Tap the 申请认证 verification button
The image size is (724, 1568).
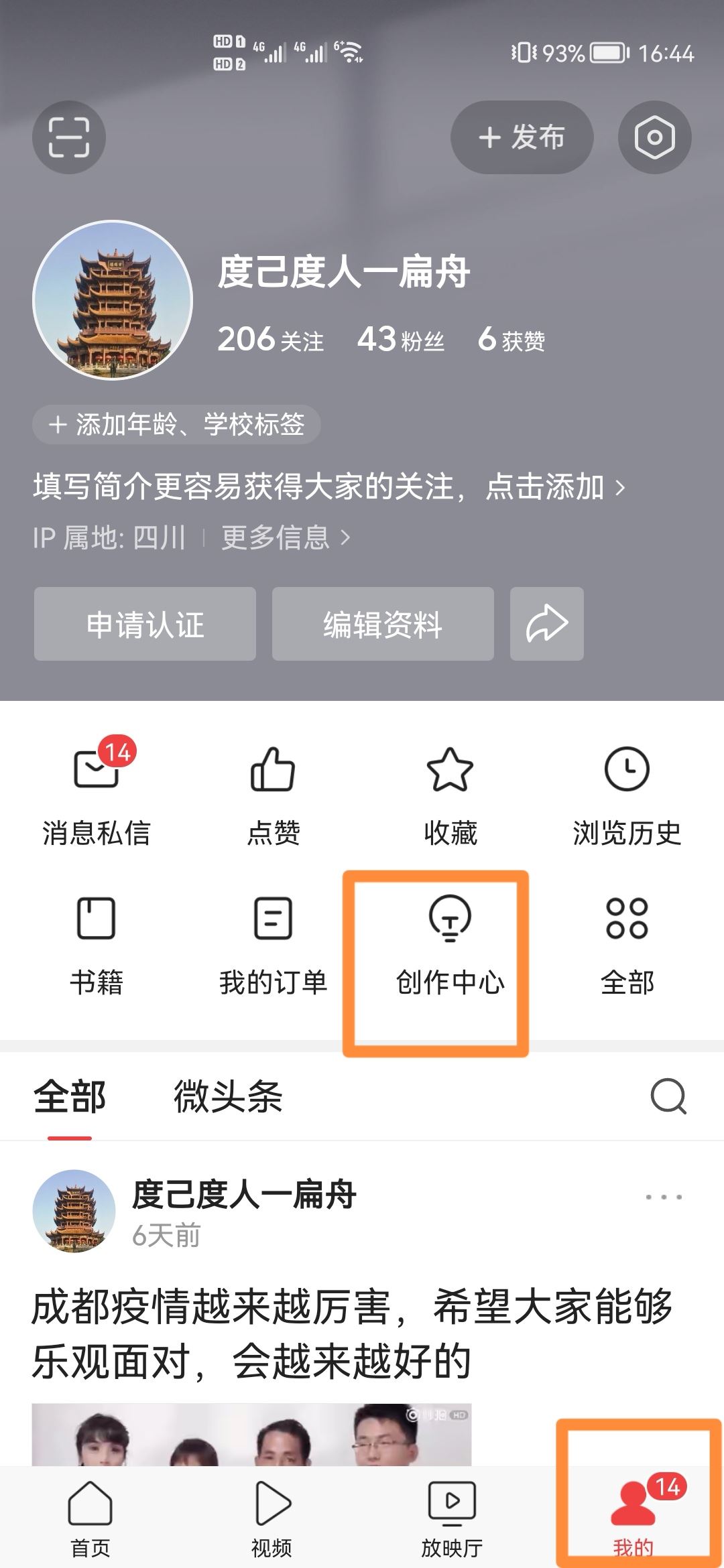[x=145, y=624]
